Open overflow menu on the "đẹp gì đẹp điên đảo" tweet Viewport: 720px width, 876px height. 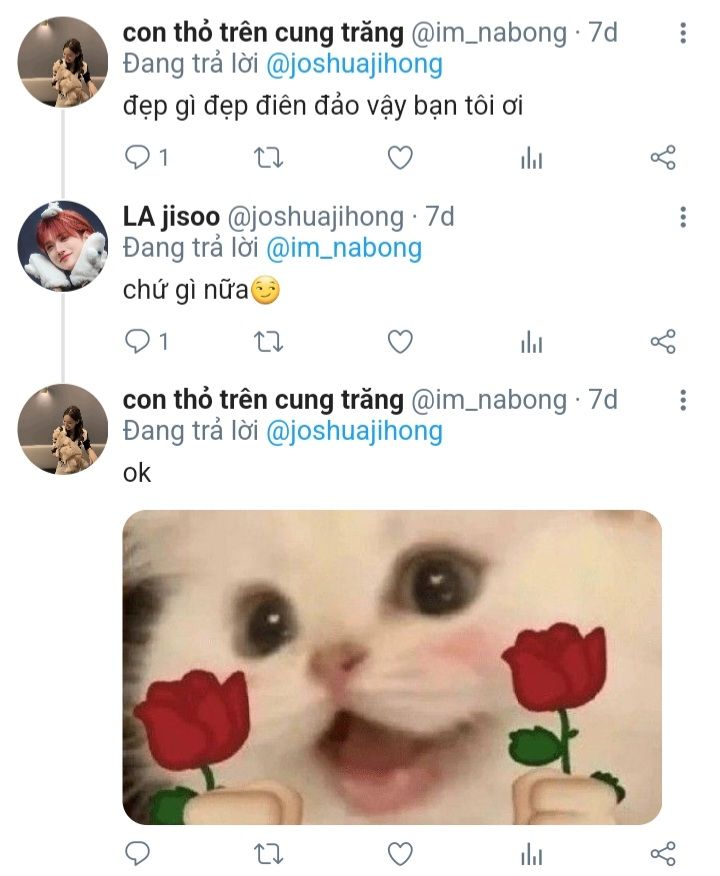(x=683, y=33)
